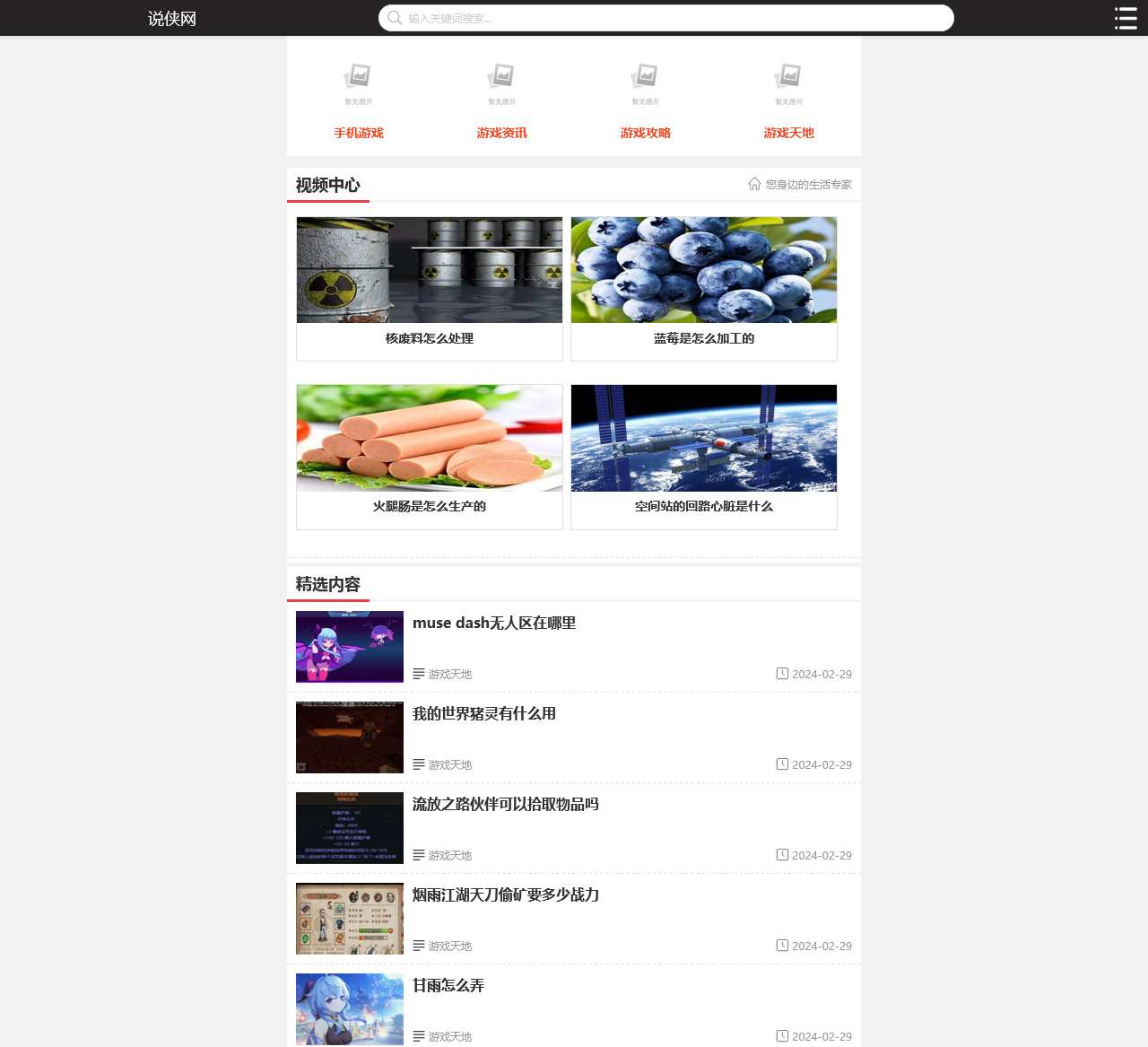1148x1047 pixels.
Task: Open the video 火腿肠是怎么生产的
Action: [430, 506]
